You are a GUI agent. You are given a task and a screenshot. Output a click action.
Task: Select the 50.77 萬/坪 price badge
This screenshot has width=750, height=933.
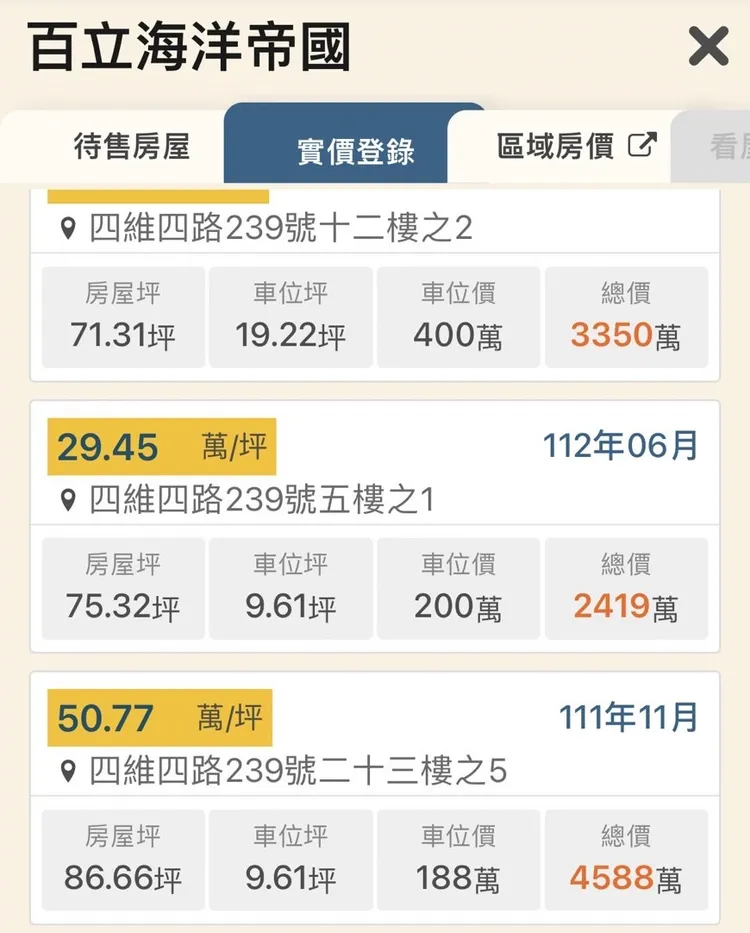(x=160, y=718)
